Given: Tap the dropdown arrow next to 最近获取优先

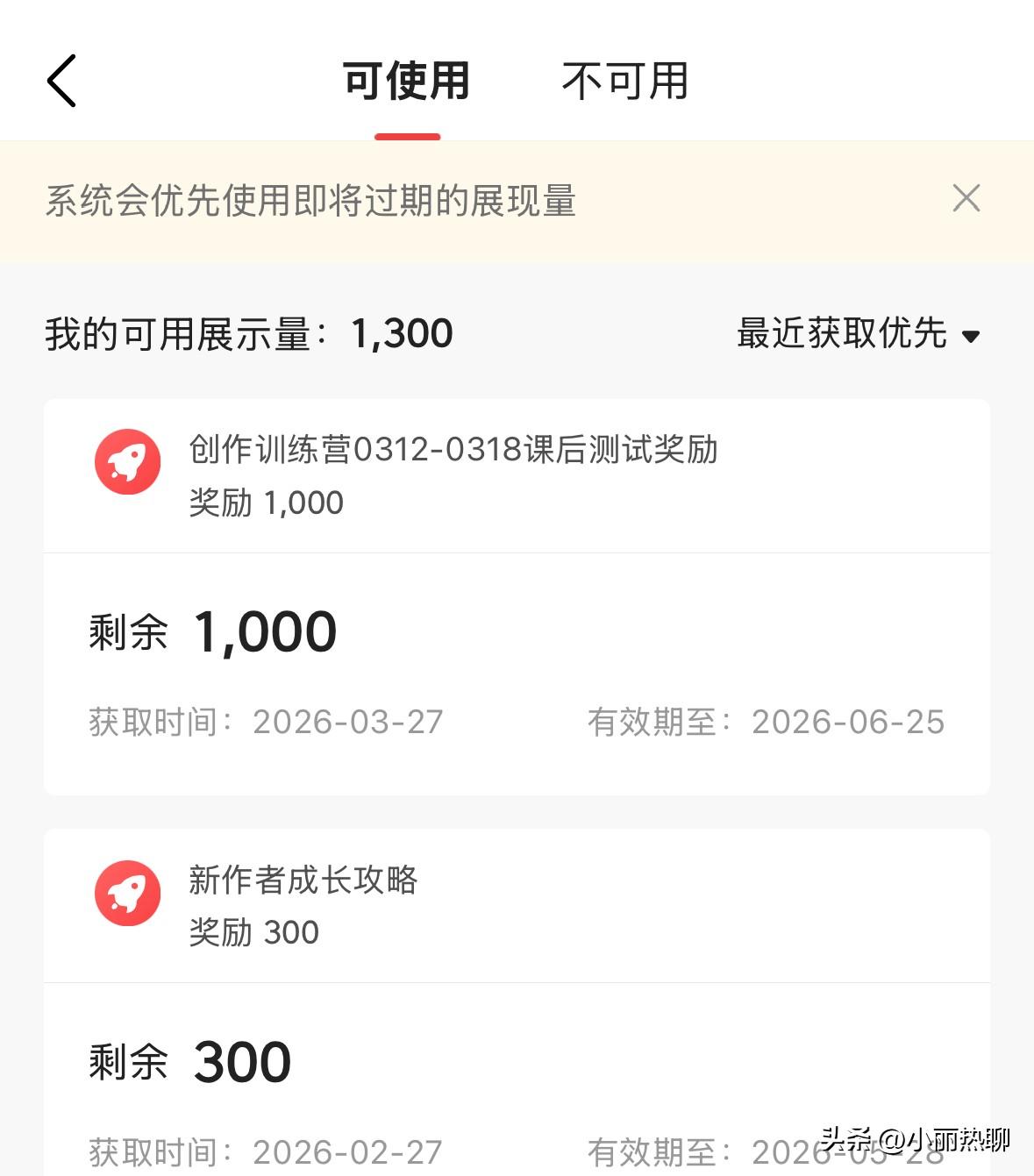Looking at the screenshot, I should click(972, 336).
